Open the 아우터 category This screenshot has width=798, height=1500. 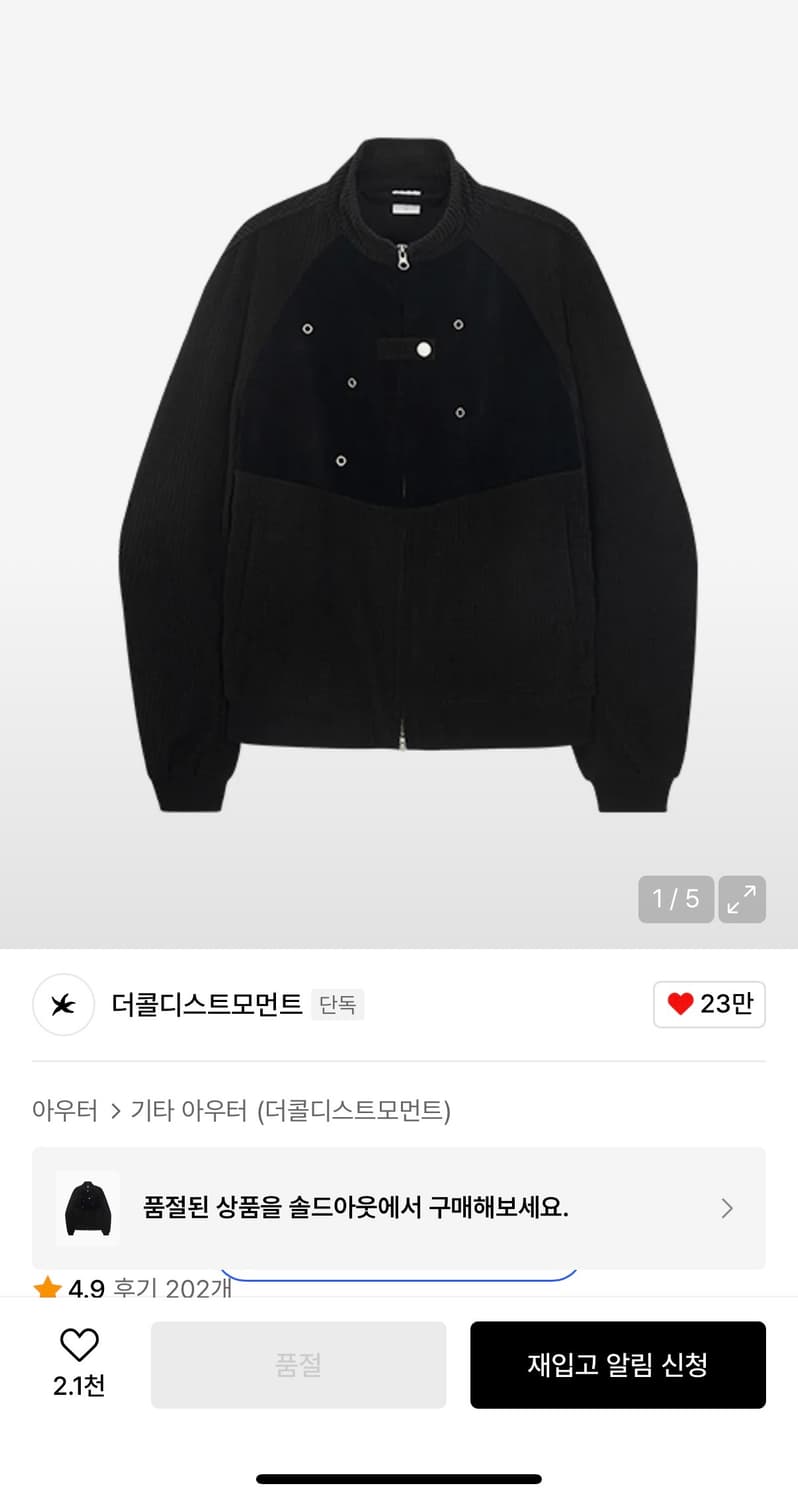point(64,1111)
